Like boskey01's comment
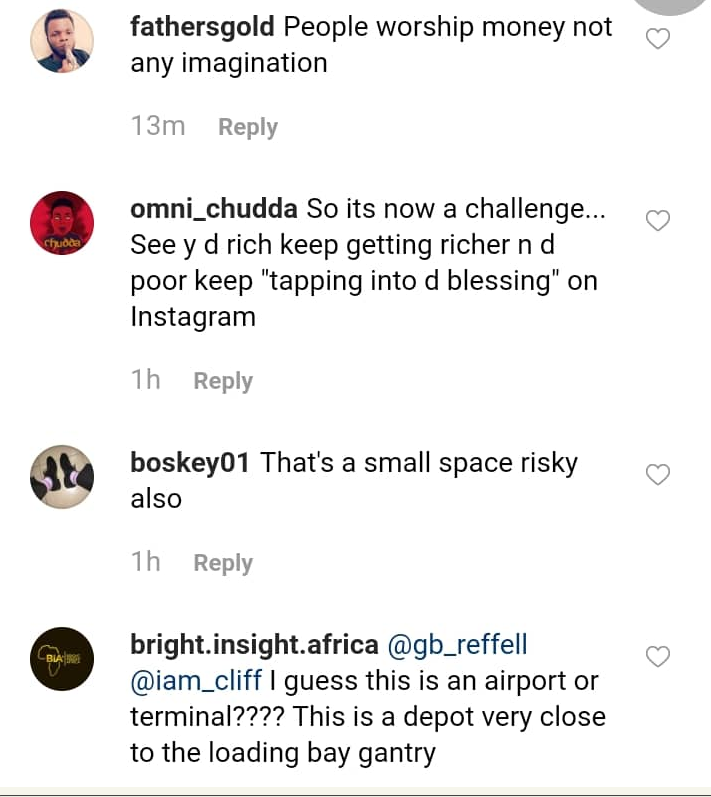Viewport: 711px width, 797px height. (x=657, y=475)
